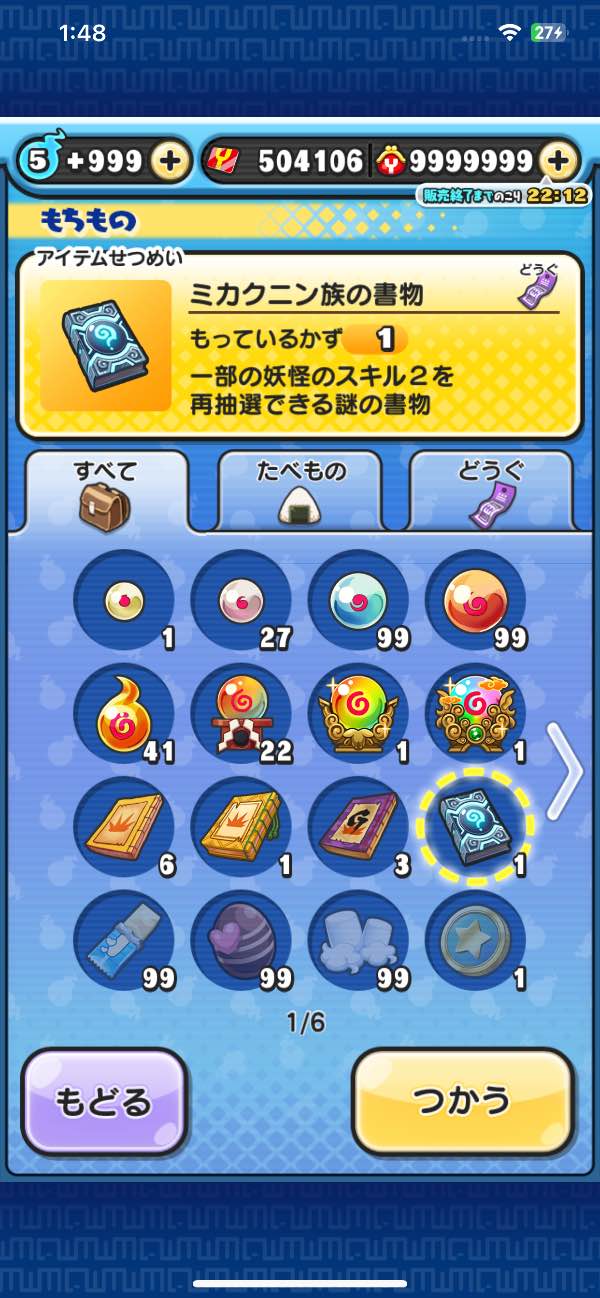Choose the flame orb with count 41
This screenshot has height=1298, width=600.
tap(124, 713)
